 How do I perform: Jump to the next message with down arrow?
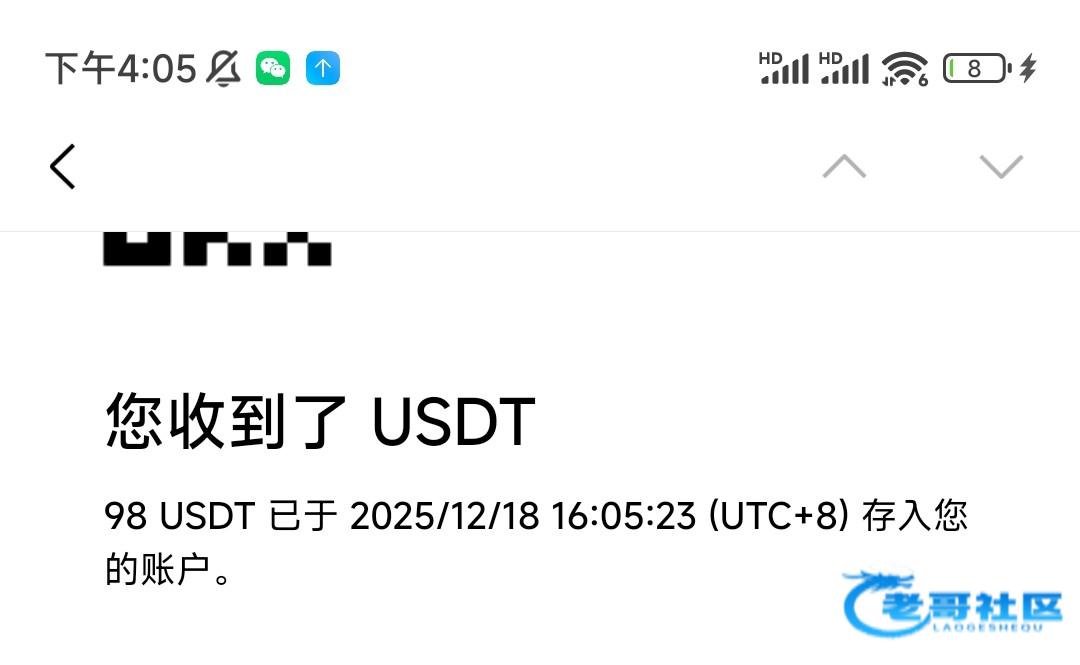coord(1001,166)
